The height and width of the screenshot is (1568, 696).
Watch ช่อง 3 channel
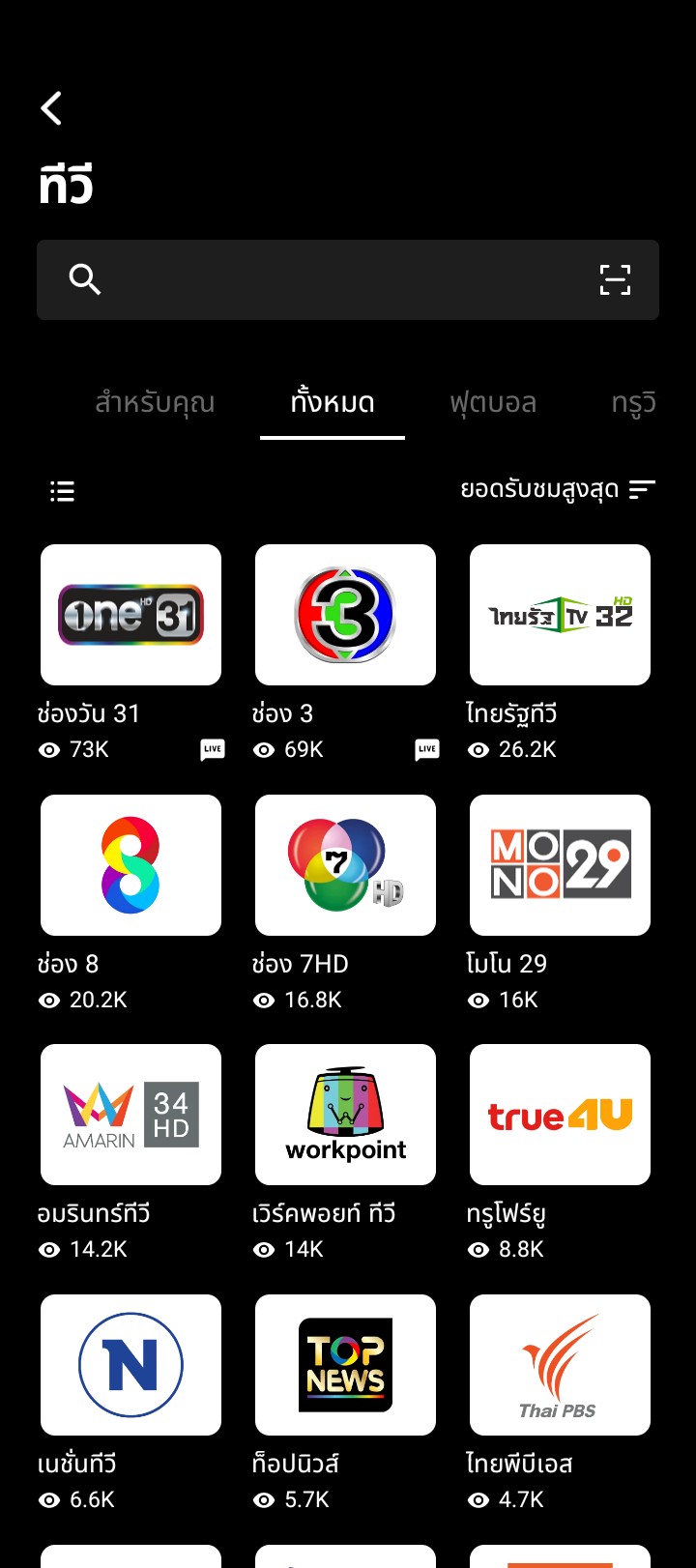tap(345, 615)
